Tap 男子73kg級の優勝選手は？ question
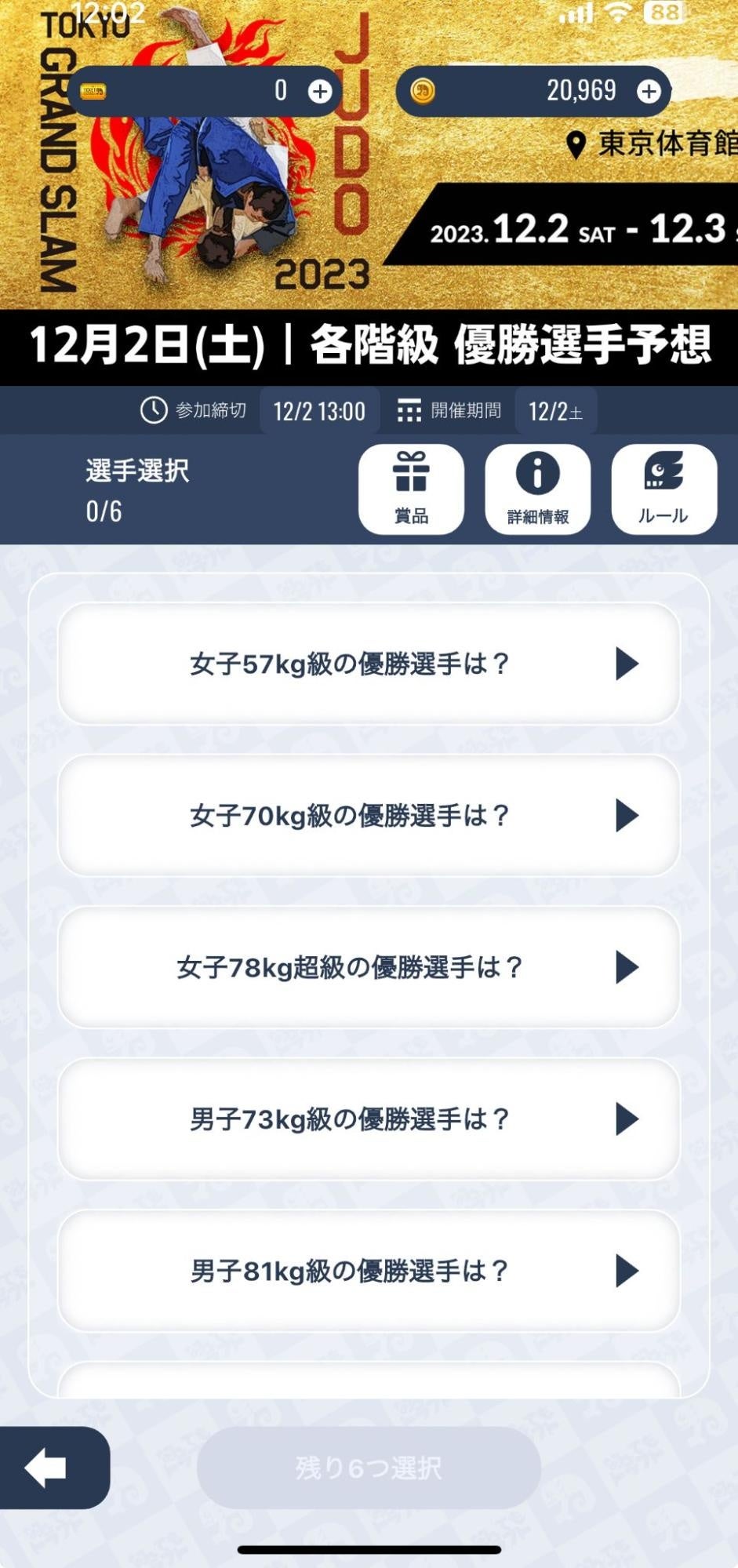This screenshot has width=738, height=1568. click(x=369, y=1119)
